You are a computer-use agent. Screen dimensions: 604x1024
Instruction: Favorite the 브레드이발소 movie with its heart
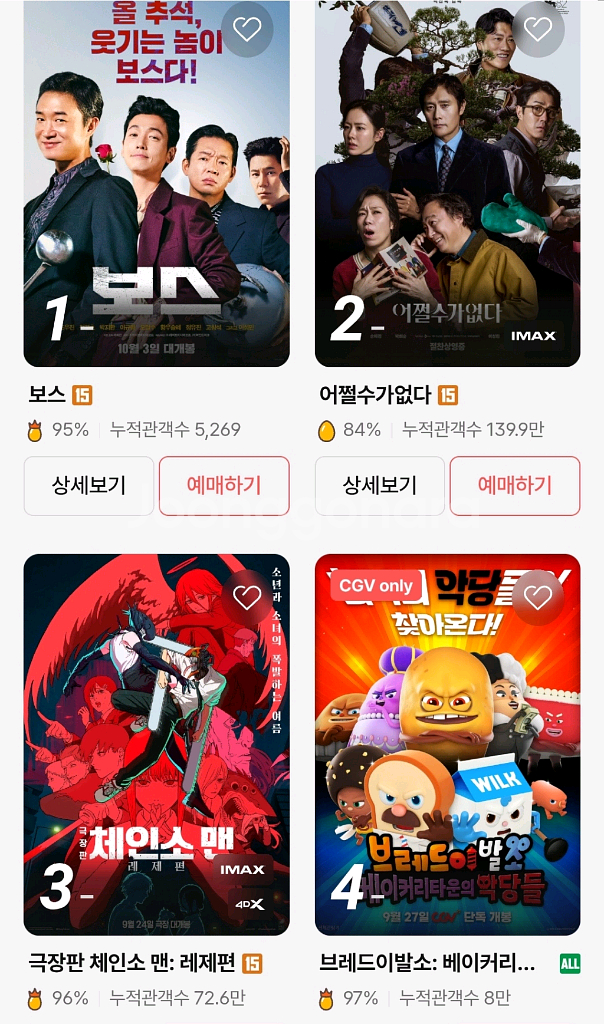point(538,597)
